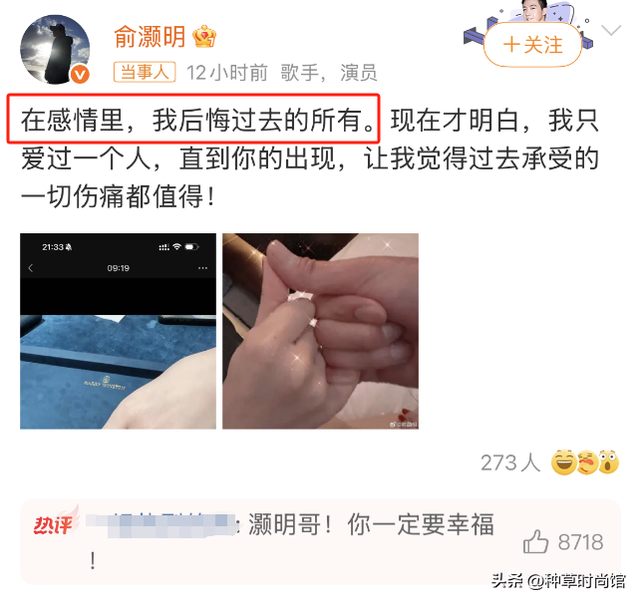The image size is (640, 603).
Task: View the hand with ring photo
Action: click(x=320, y=331)
